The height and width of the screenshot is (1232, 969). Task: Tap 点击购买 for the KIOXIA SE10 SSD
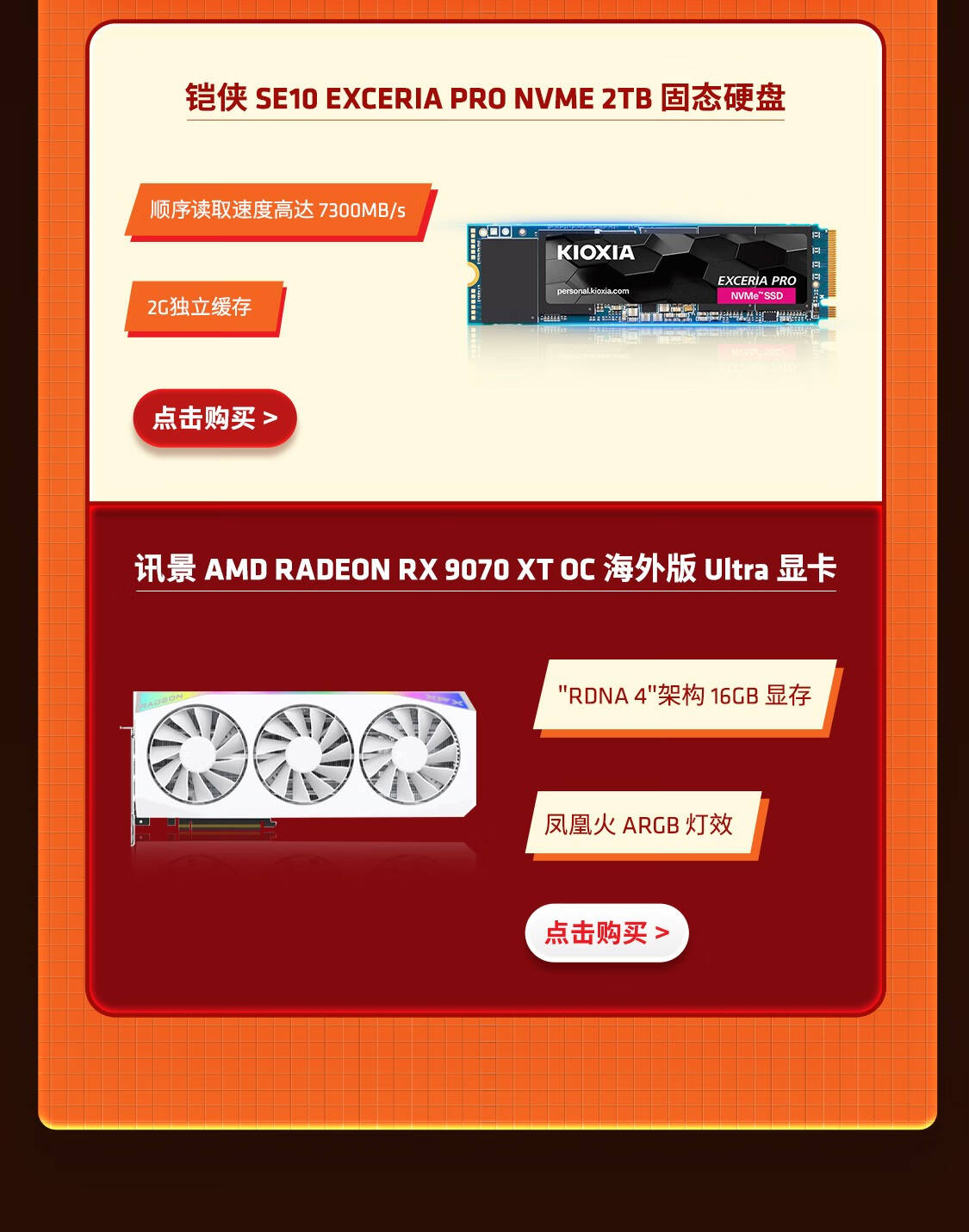pyautogui.click(x=214, y=418)
